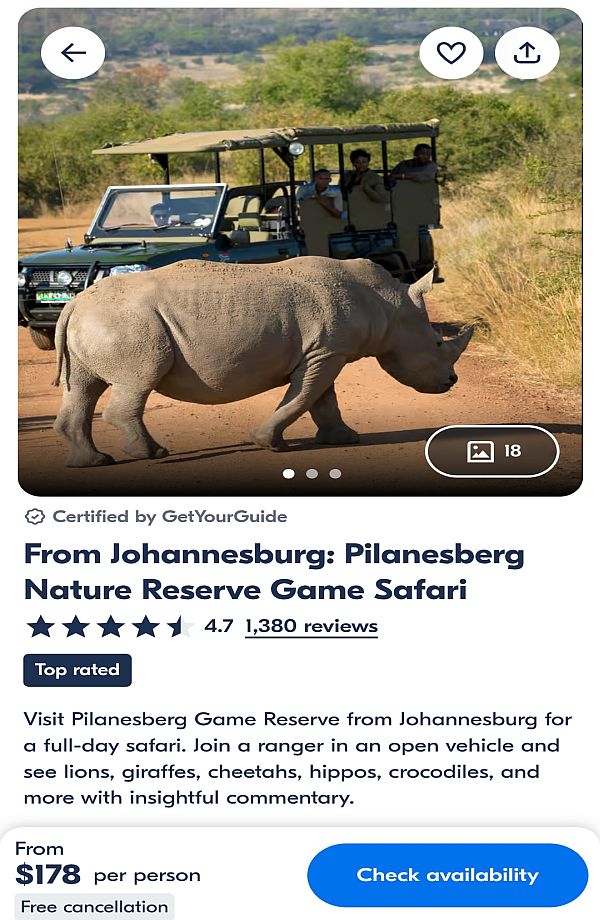Go back using the arrow button

point(73,53)
